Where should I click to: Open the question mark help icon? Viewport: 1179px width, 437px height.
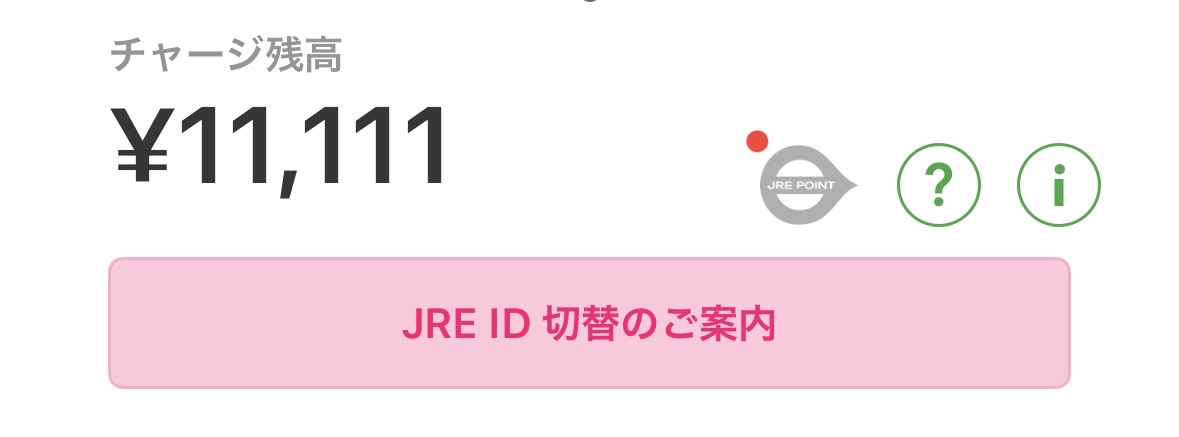point(938,186)
